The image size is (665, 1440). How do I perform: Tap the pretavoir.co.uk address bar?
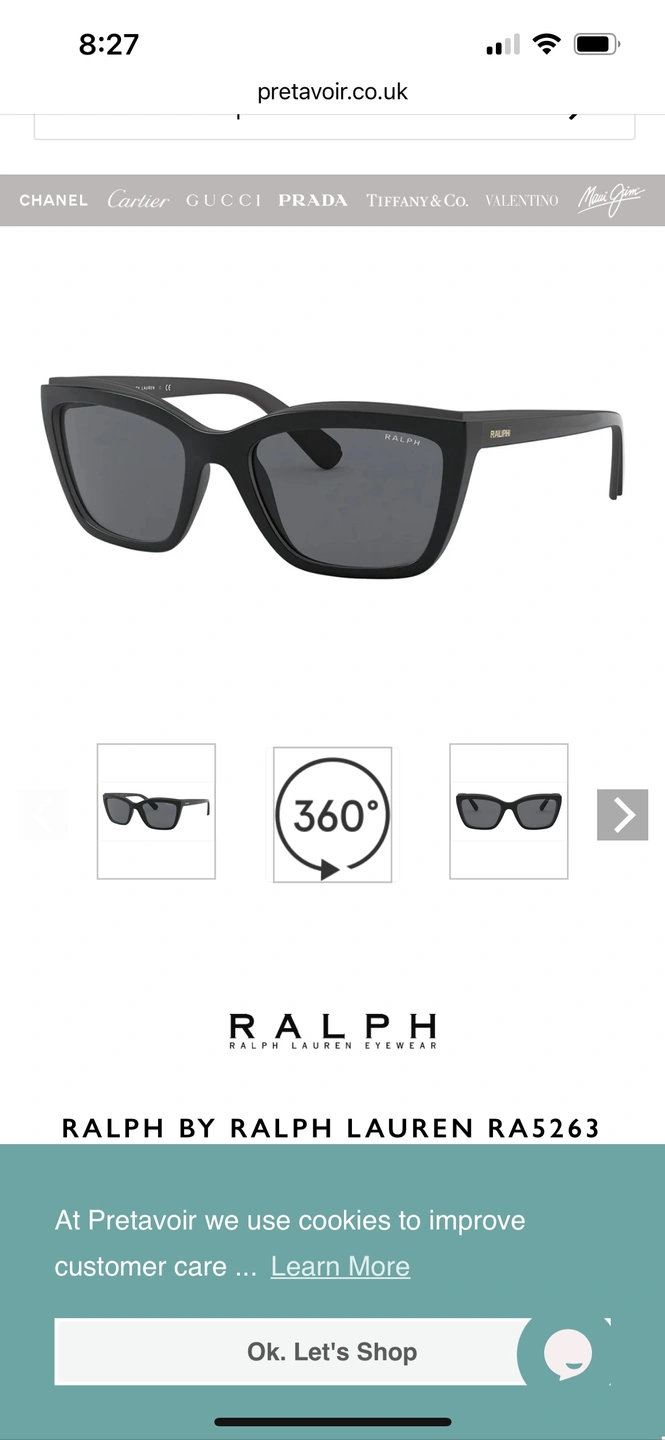(x=332, y=92)
